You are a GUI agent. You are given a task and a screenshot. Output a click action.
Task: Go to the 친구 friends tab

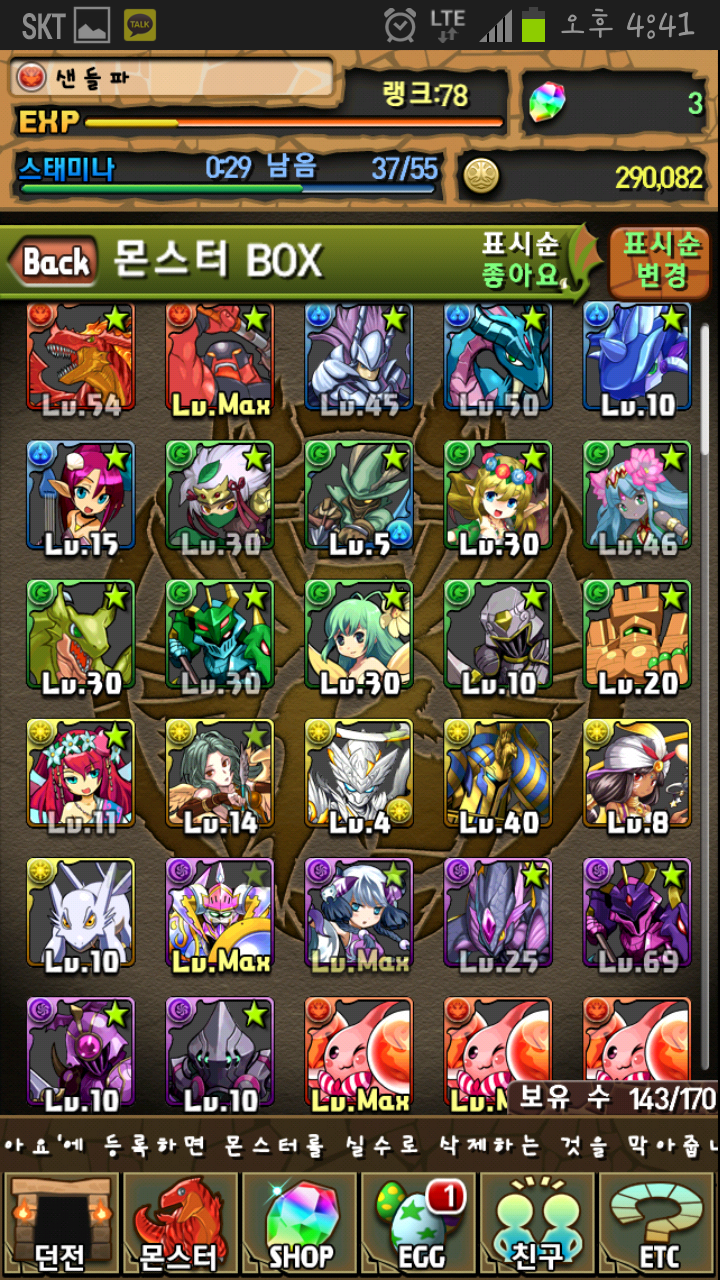coord(538,1225)
